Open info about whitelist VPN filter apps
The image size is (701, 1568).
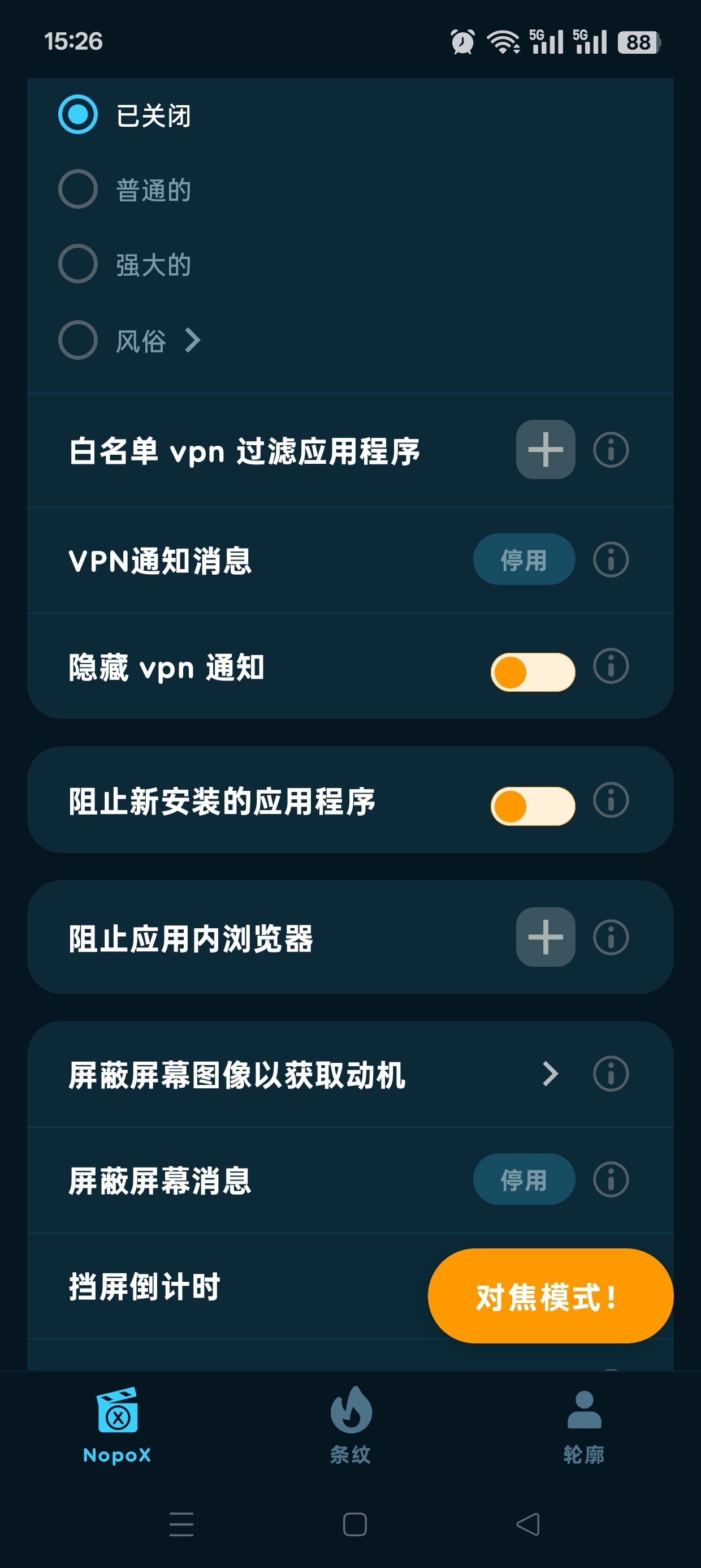tap(611, 450)
